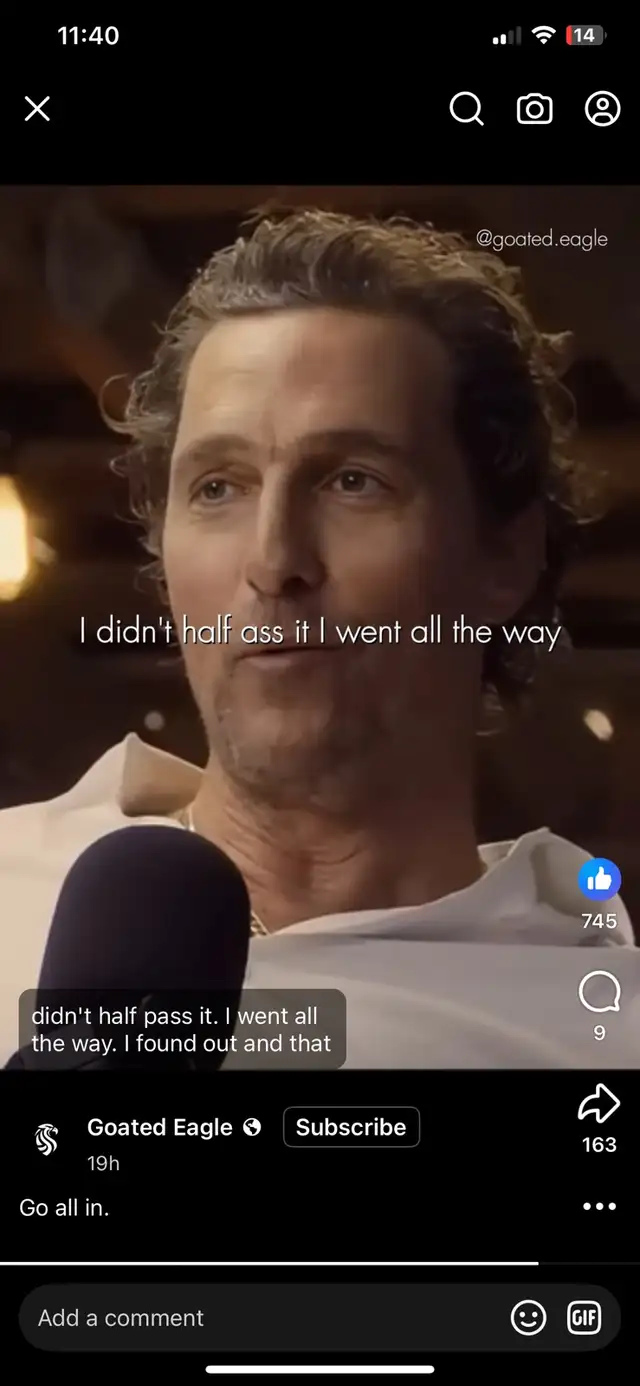Open Goated Eagle's profile name

point(160,1127)
